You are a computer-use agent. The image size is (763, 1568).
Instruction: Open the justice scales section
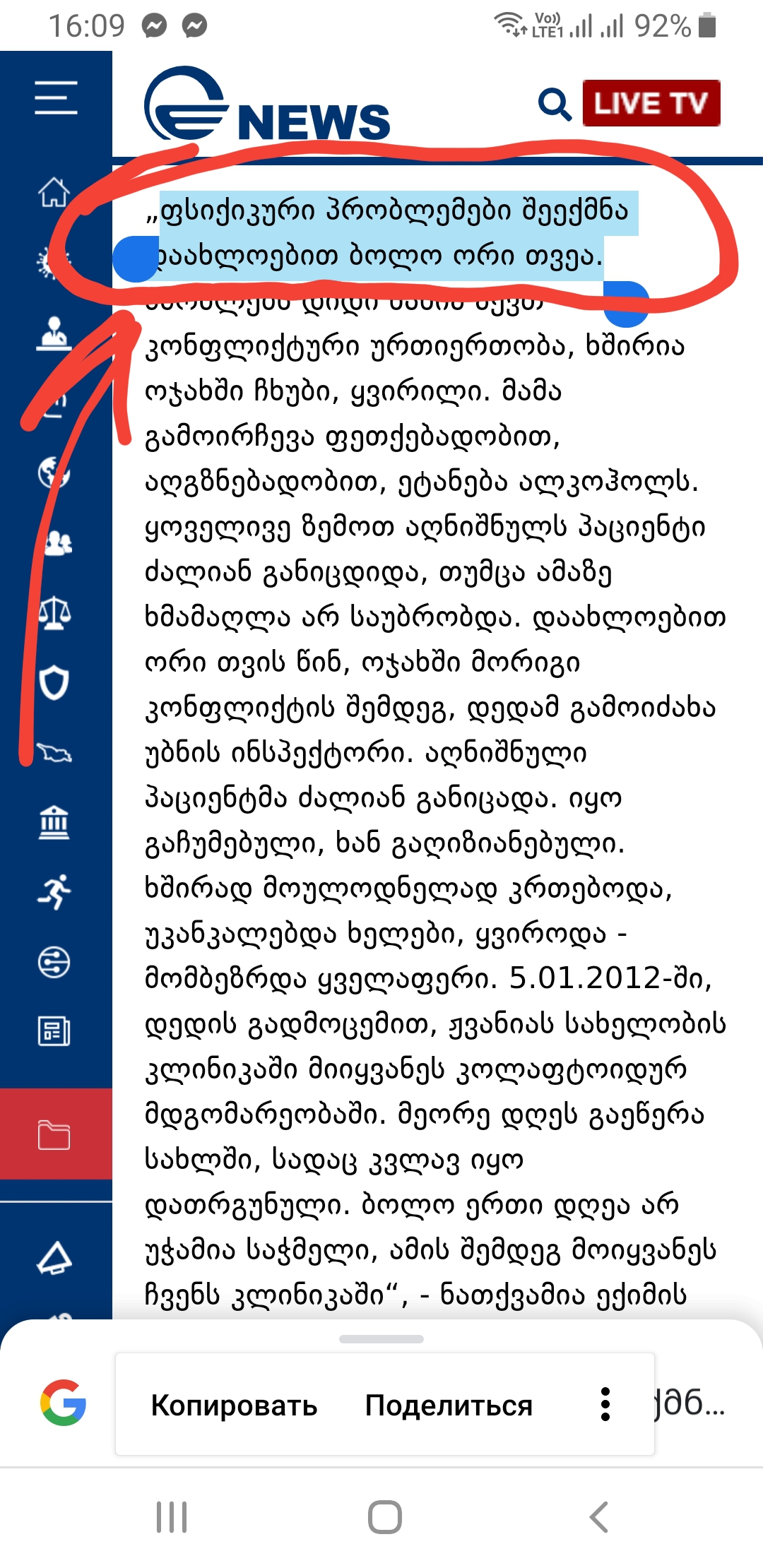point(54,613)
